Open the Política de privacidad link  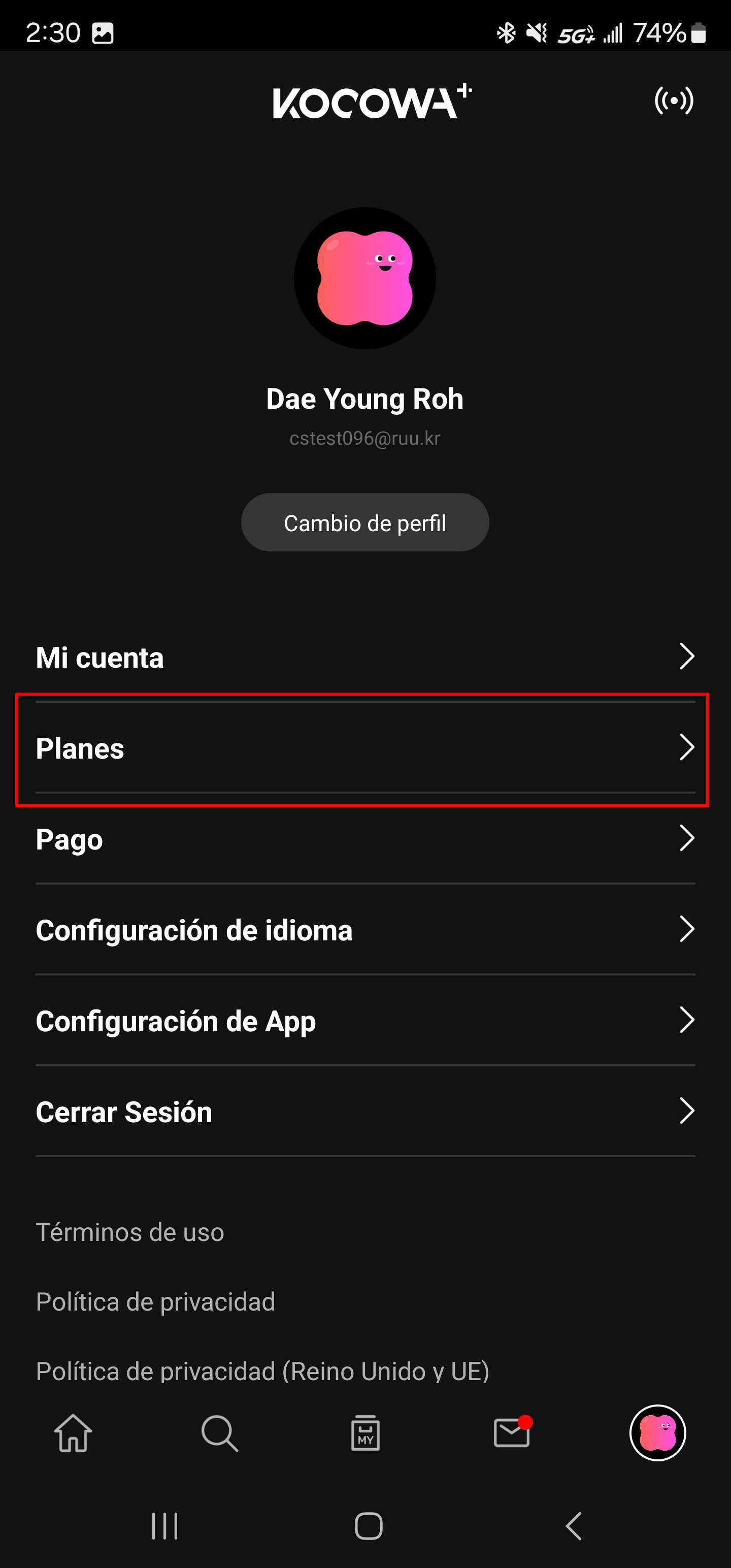point(155,1301)
